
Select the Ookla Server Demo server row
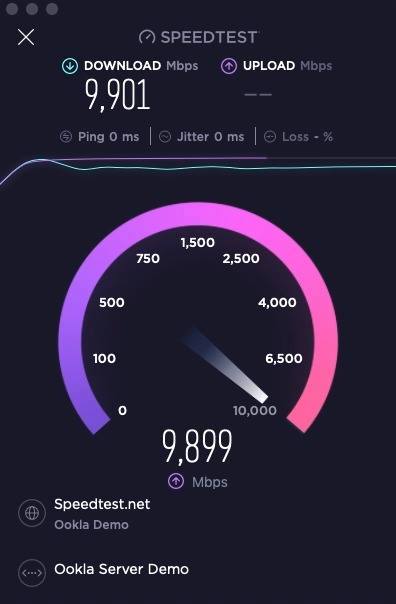point(104,572)
